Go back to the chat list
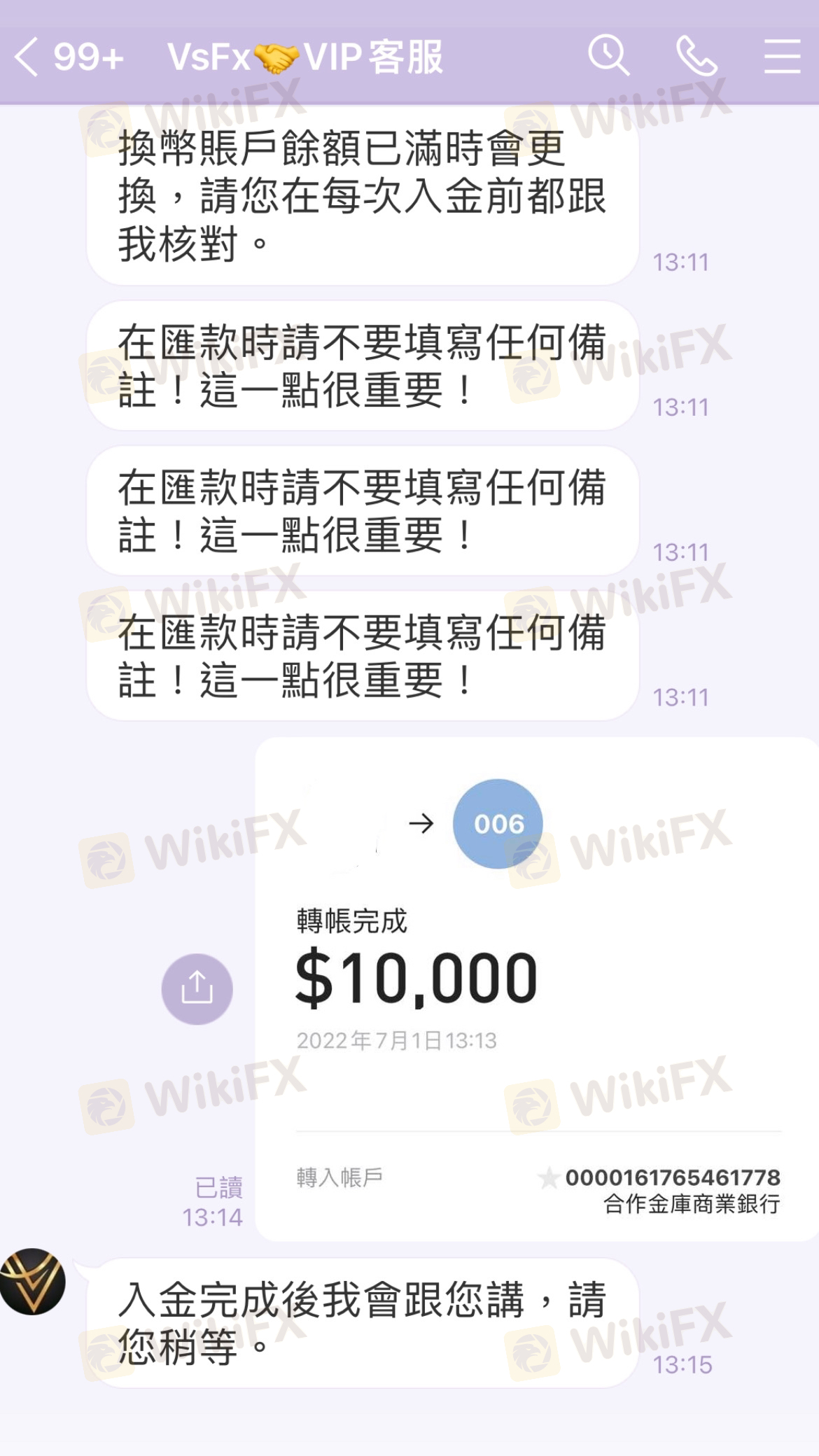This screenshot has height=1456, width=819. point(28,57)
